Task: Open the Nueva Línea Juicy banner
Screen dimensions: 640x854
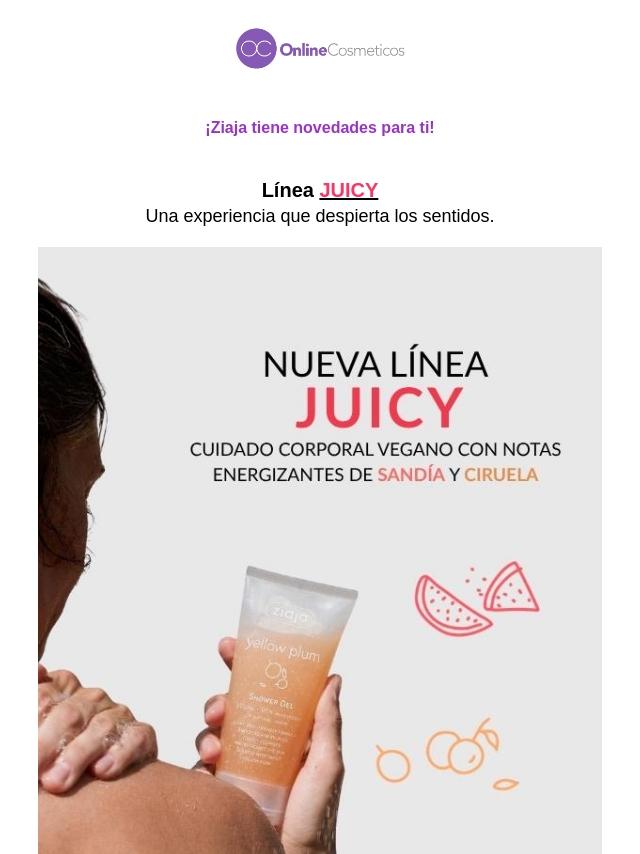Action: [320, 550]
